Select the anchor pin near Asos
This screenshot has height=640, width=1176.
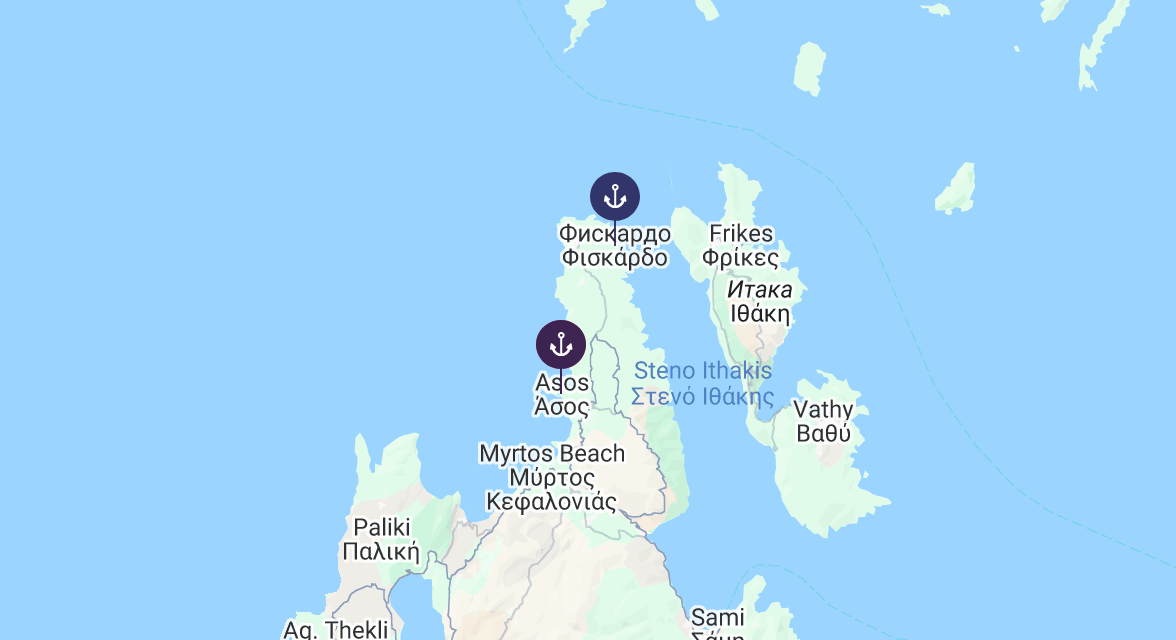(561, 344)
